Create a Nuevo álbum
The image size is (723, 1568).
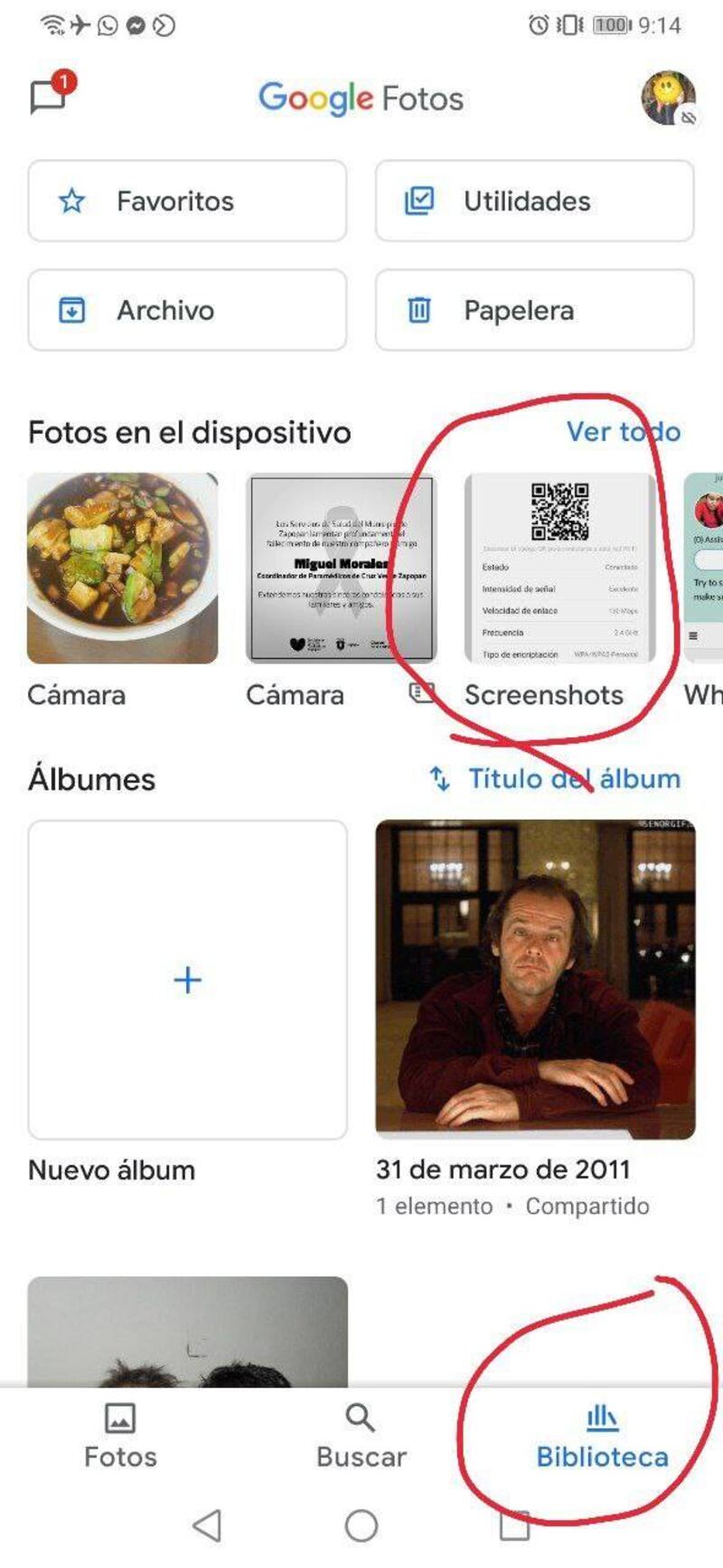(x=187, y=980)
